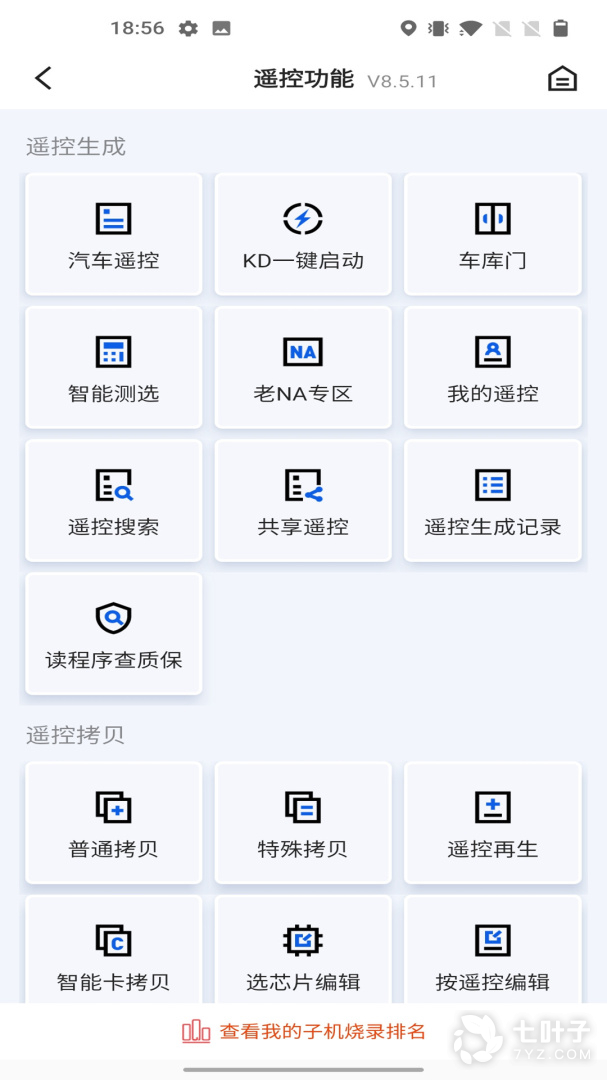607x1080 pixels.
Task: Tap 读程序查质保
Action: coord(114,634)
